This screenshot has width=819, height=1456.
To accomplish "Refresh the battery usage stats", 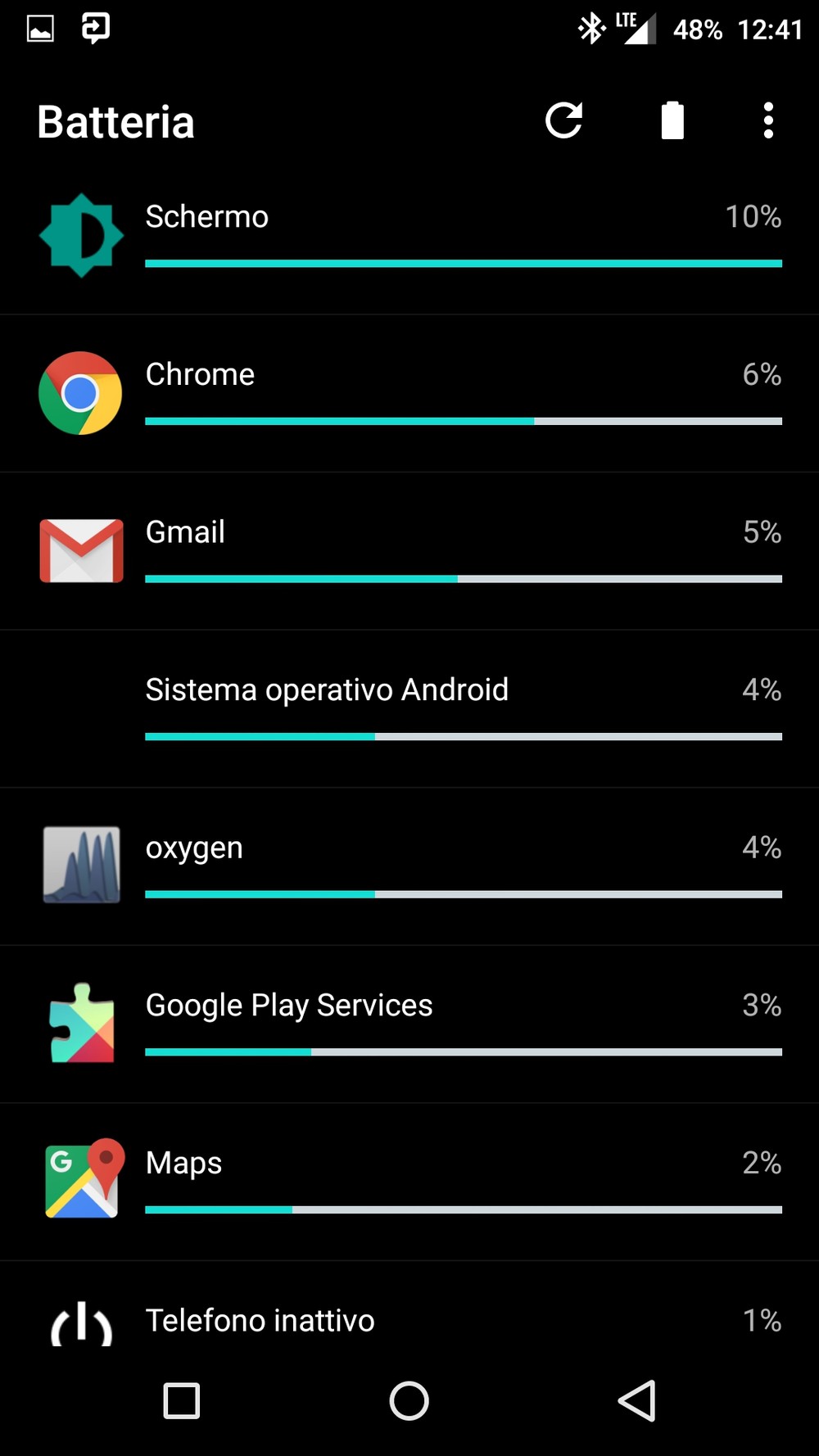I will pos(563,121).
